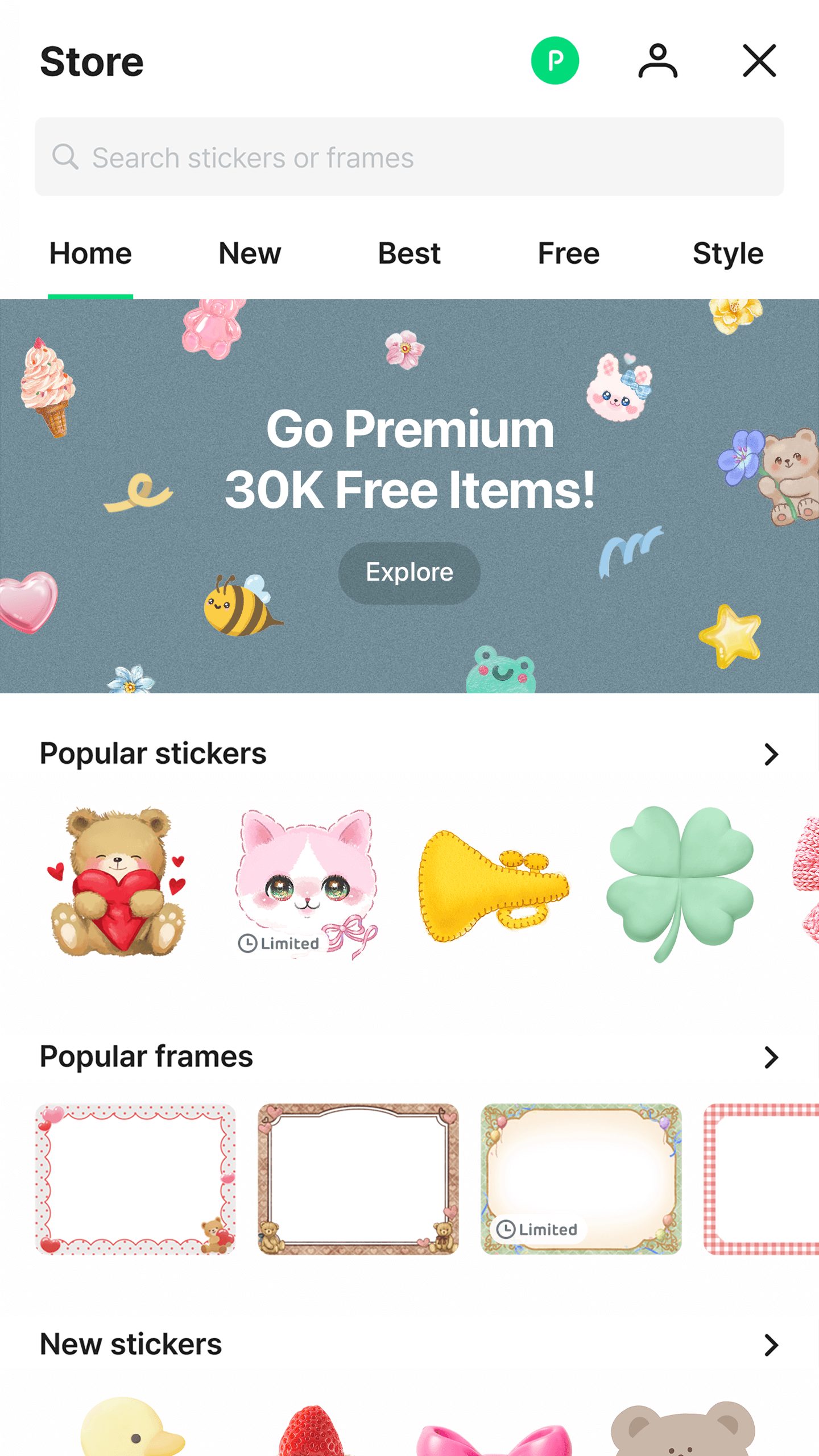Select the yellow trumpet sticker
This screenshot has height=1456, width=819.
(493, 882)
